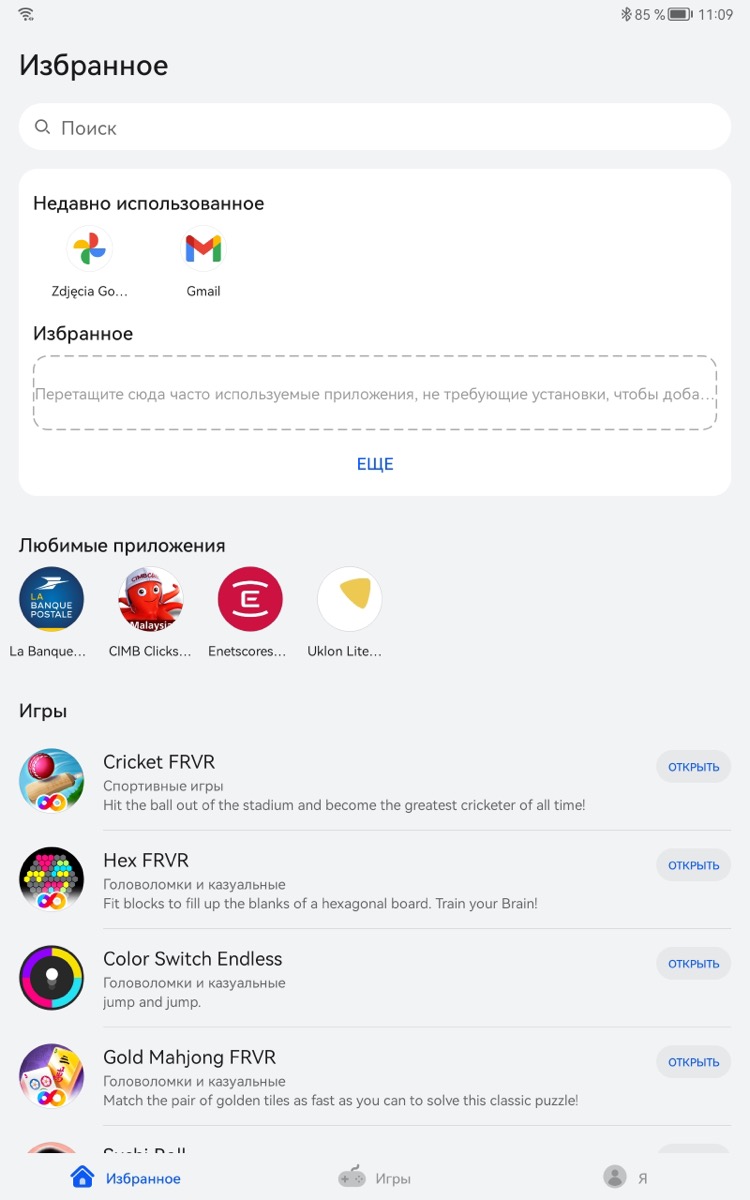View the Cricket FRVR game row
Viewport: 750px width, 1200px height.
click(x=375, y=781)
